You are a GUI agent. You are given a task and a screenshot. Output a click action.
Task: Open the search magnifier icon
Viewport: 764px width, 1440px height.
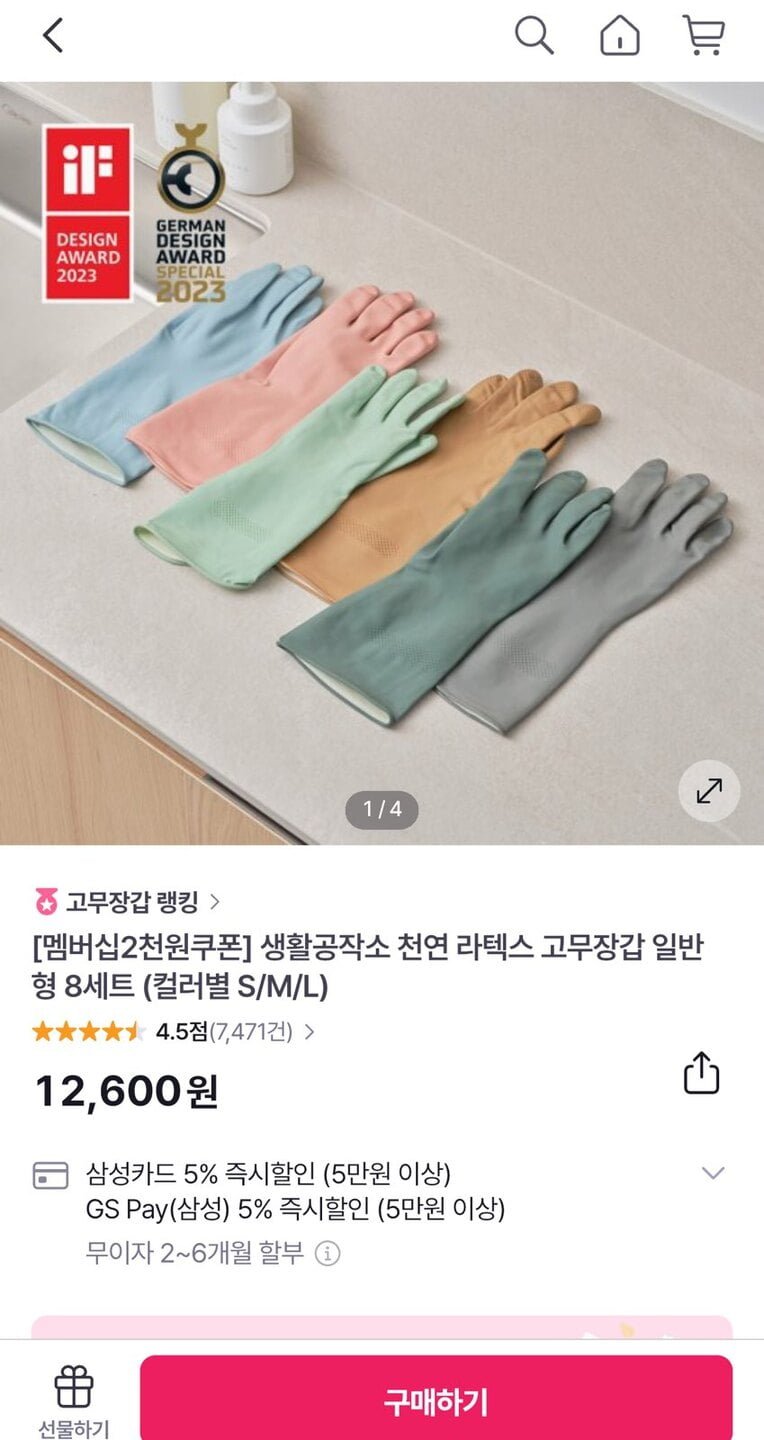(x=534, y=36)
